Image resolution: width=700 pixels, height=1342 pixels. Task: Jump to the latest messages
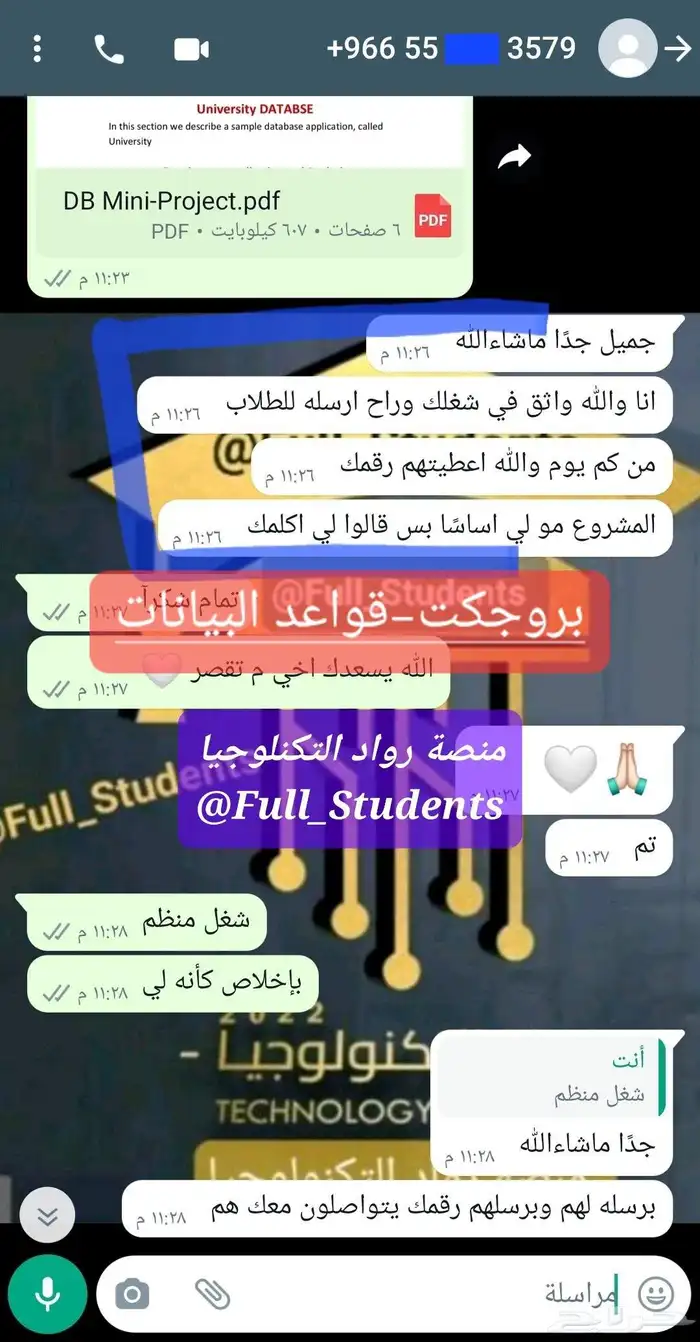click(x=46, y=1214)
